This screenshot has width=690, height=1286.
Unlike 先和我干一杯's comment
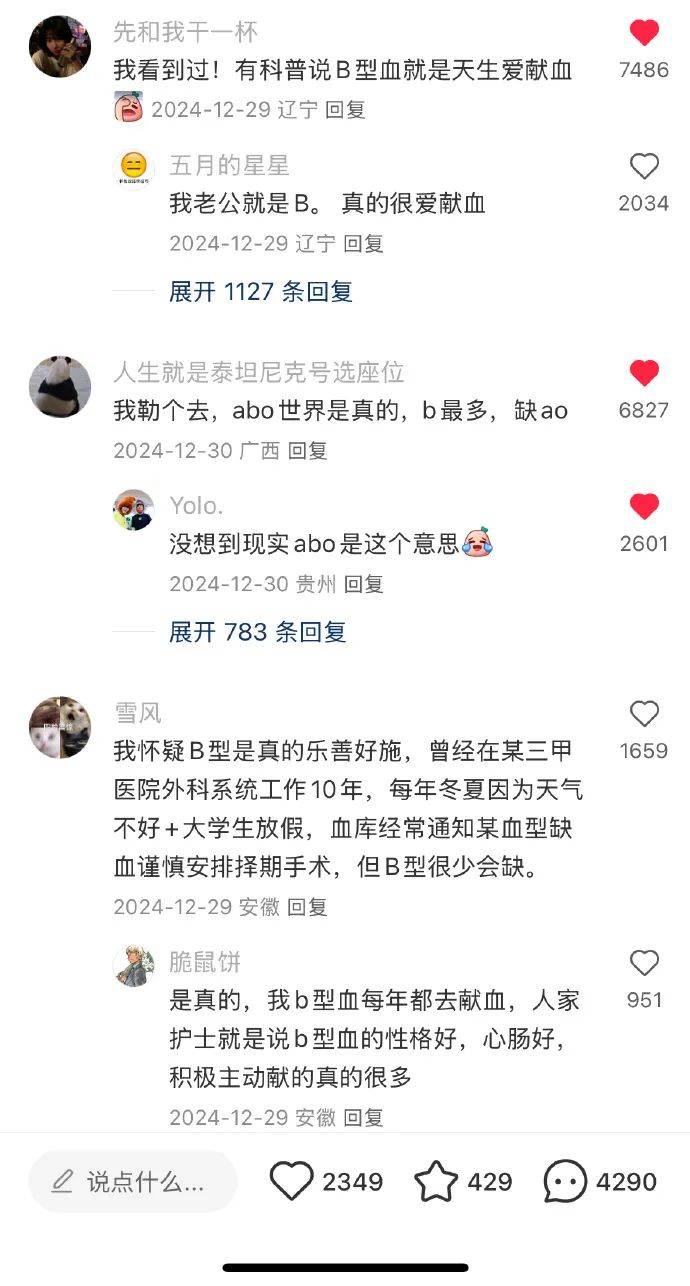pyautogui.click(x=644, y=34)
